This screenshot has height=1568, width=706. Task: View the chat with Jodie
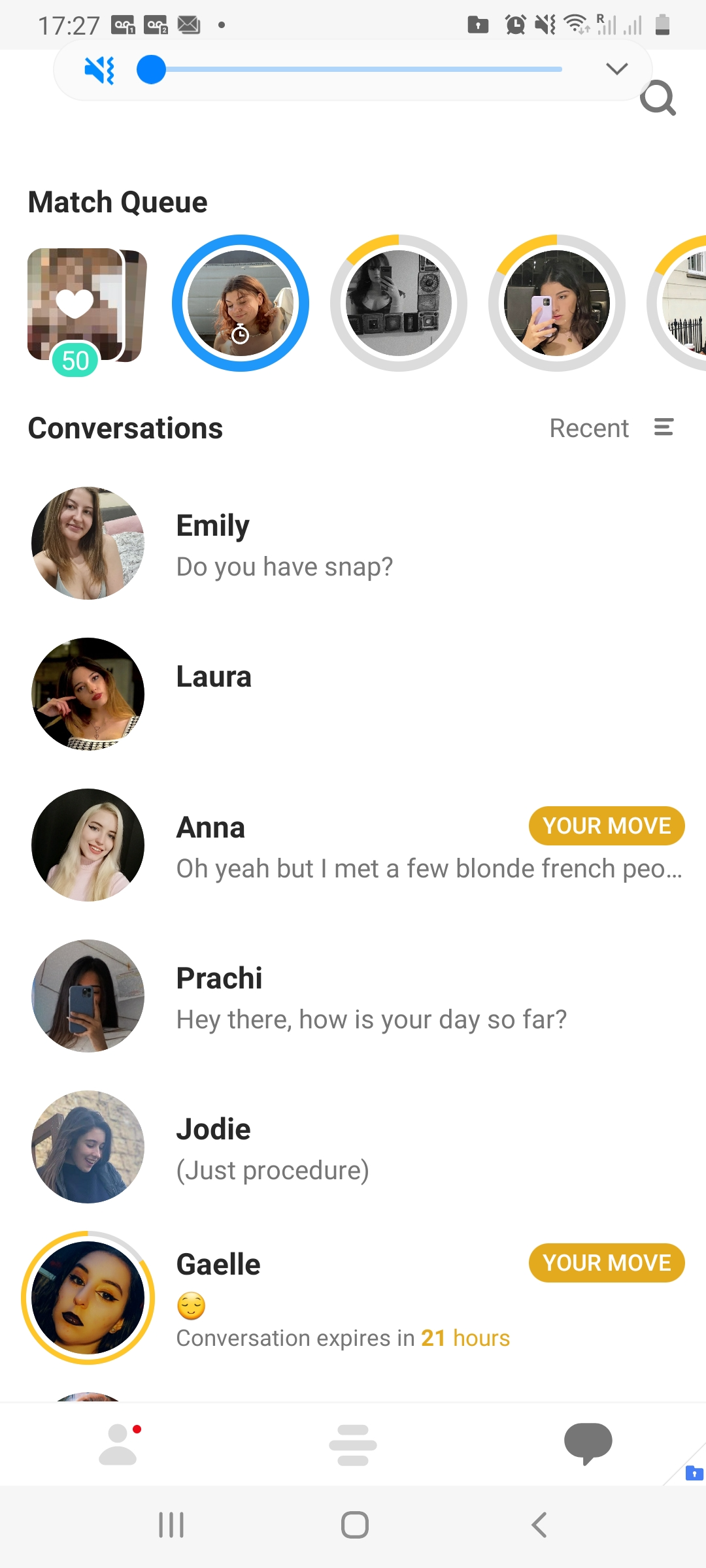click(353, 1147)
